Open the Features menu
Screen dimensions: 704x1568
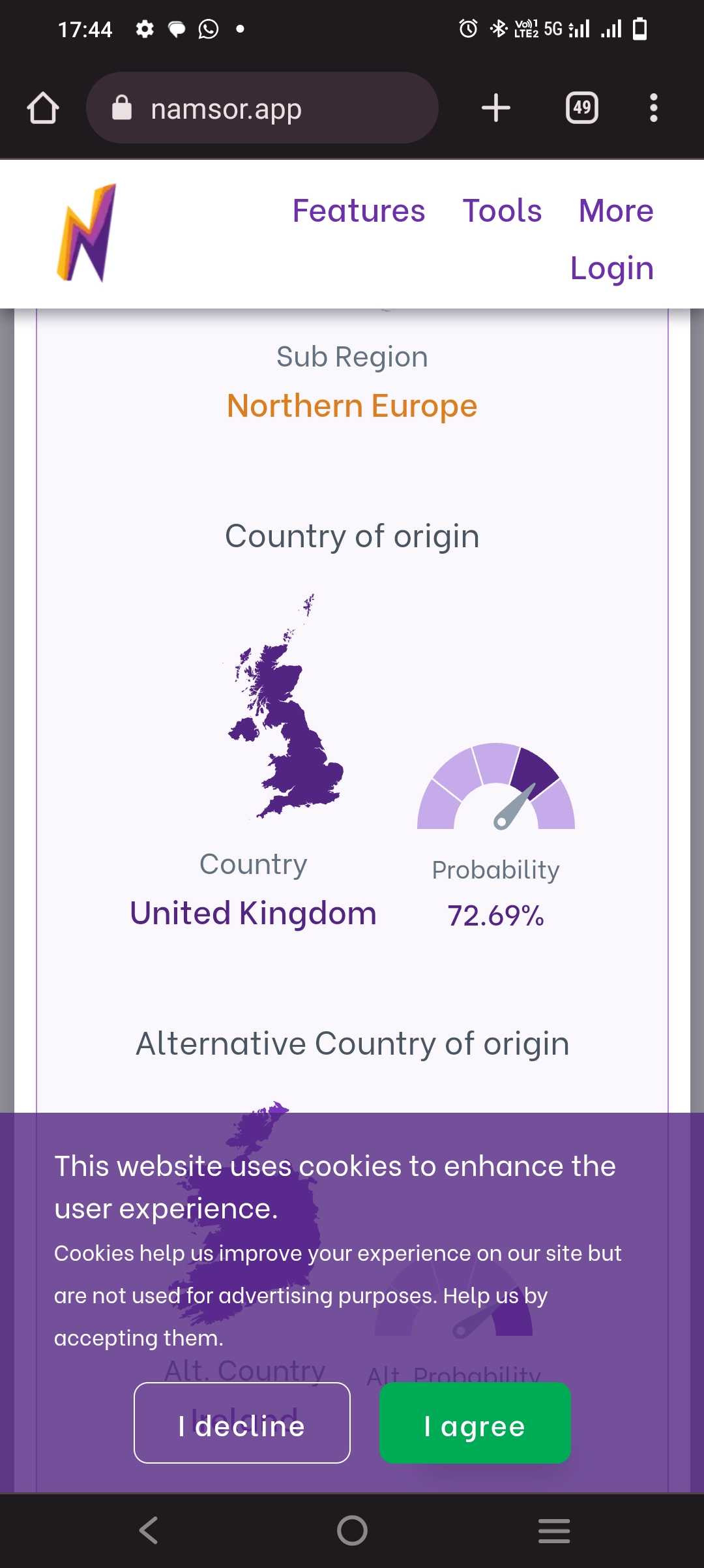click(x=359, y=211)
